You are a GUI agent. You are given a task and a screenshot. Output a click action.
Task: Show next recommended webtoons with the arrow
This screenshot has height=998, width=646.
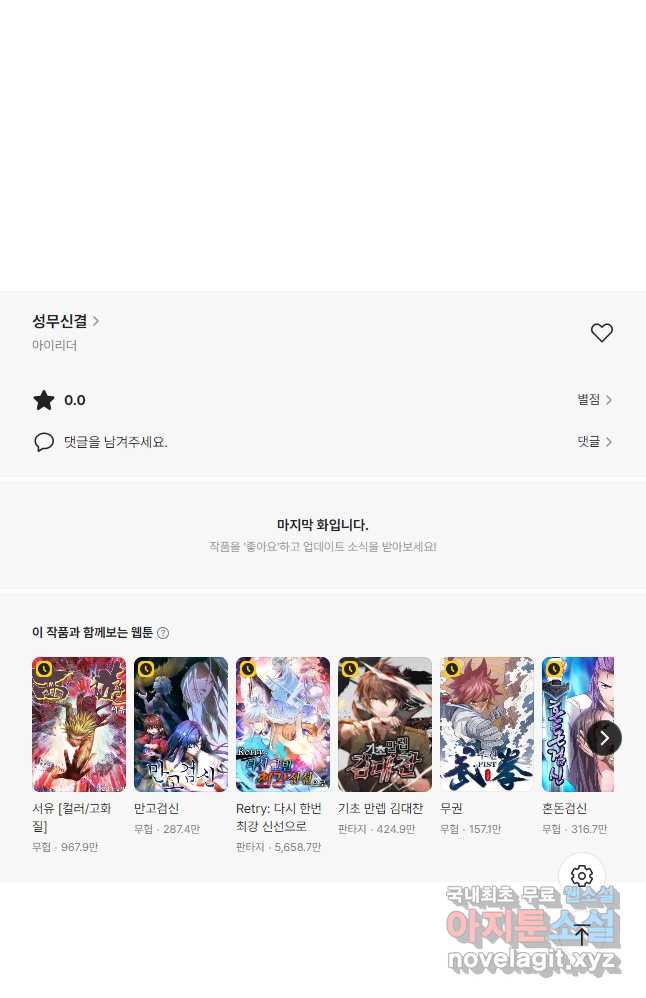pos(604,738)
